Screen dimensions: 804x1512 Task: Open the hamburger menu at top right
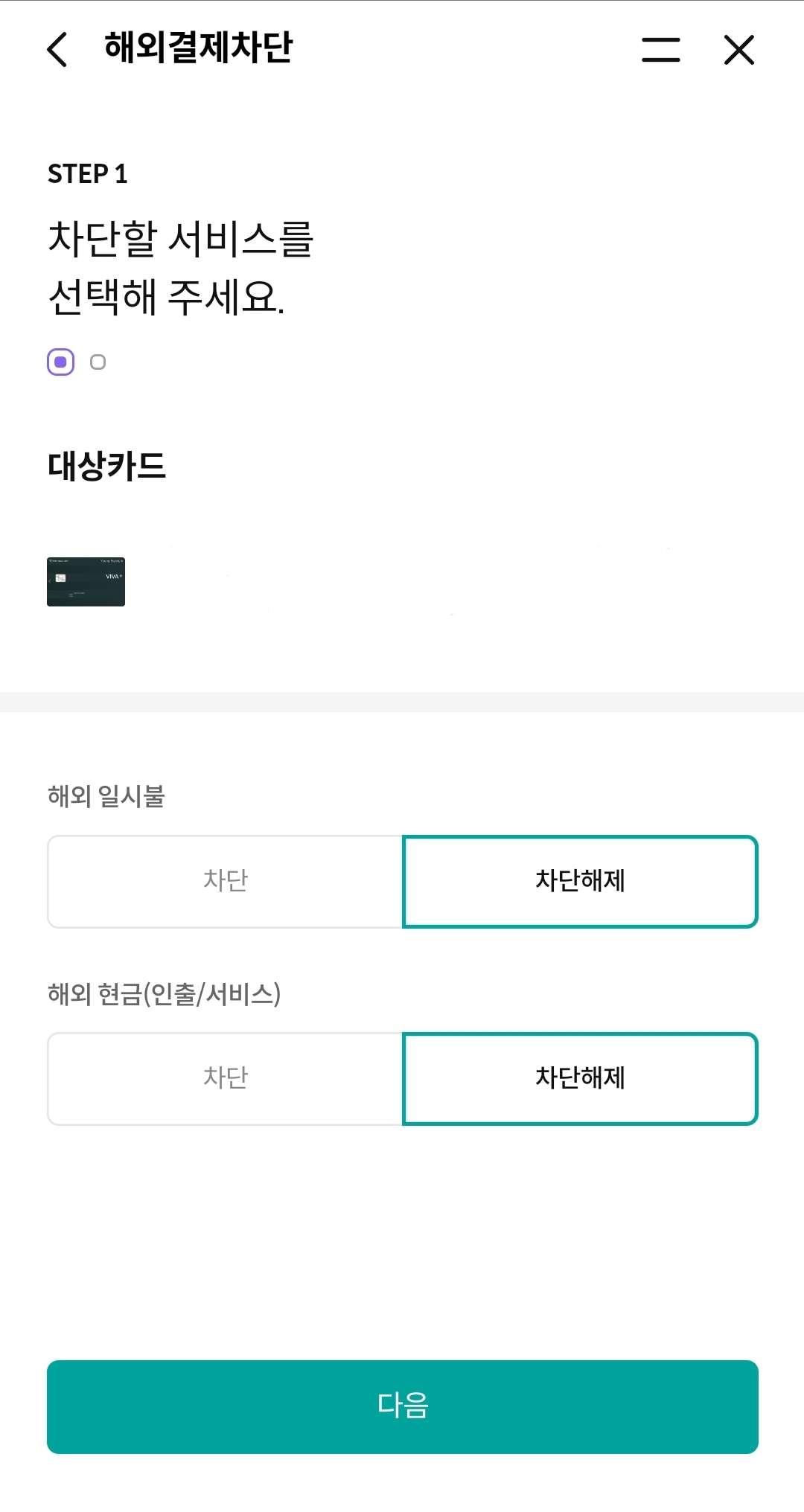pyautogui.click(x=660, y=51)
